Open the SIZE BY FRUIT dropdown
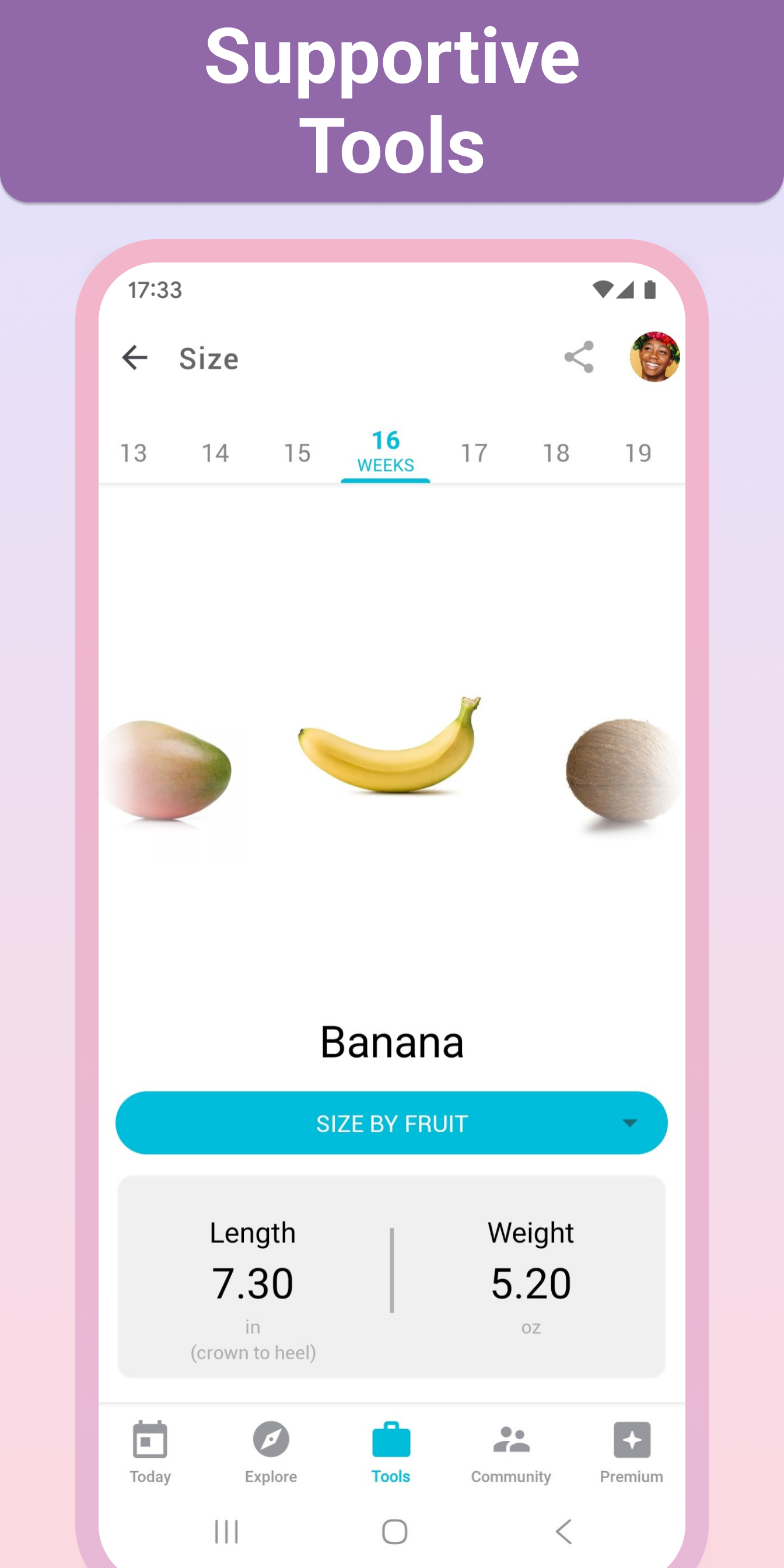 point(391,1123)
